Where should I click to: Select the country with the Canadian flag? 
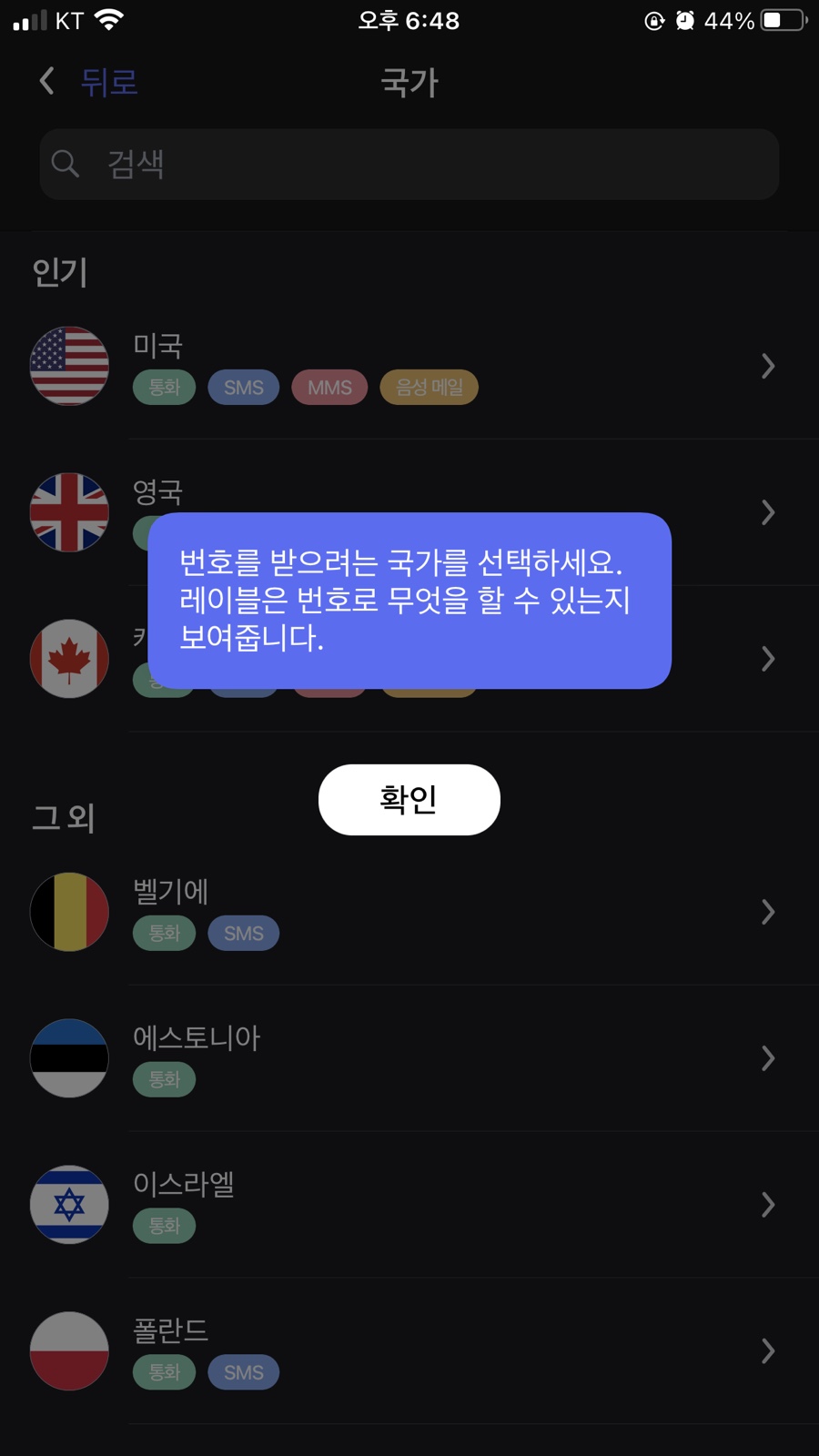tap(409, 659)
